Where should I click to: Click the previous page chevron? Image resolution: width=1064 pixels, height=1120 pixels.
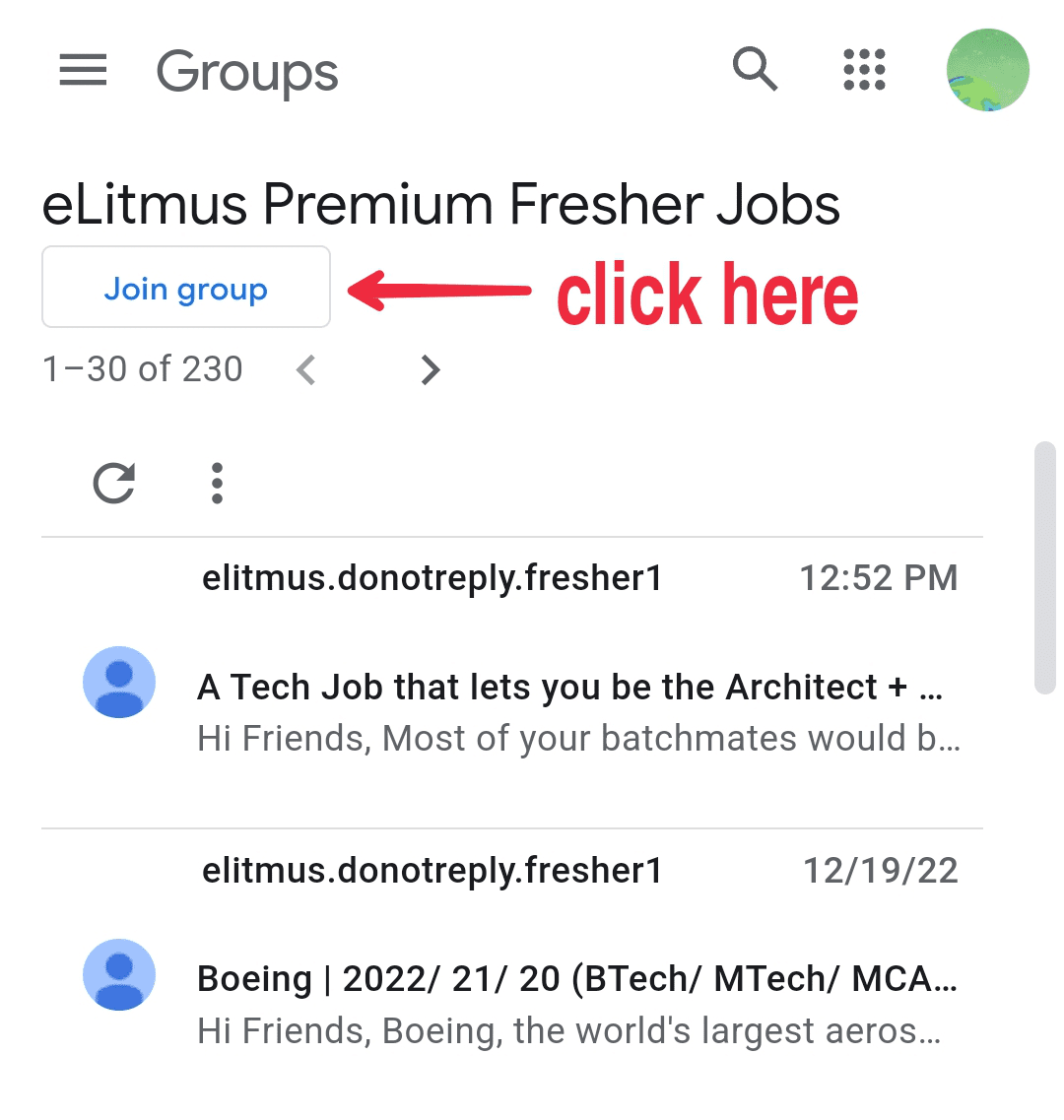305,370
